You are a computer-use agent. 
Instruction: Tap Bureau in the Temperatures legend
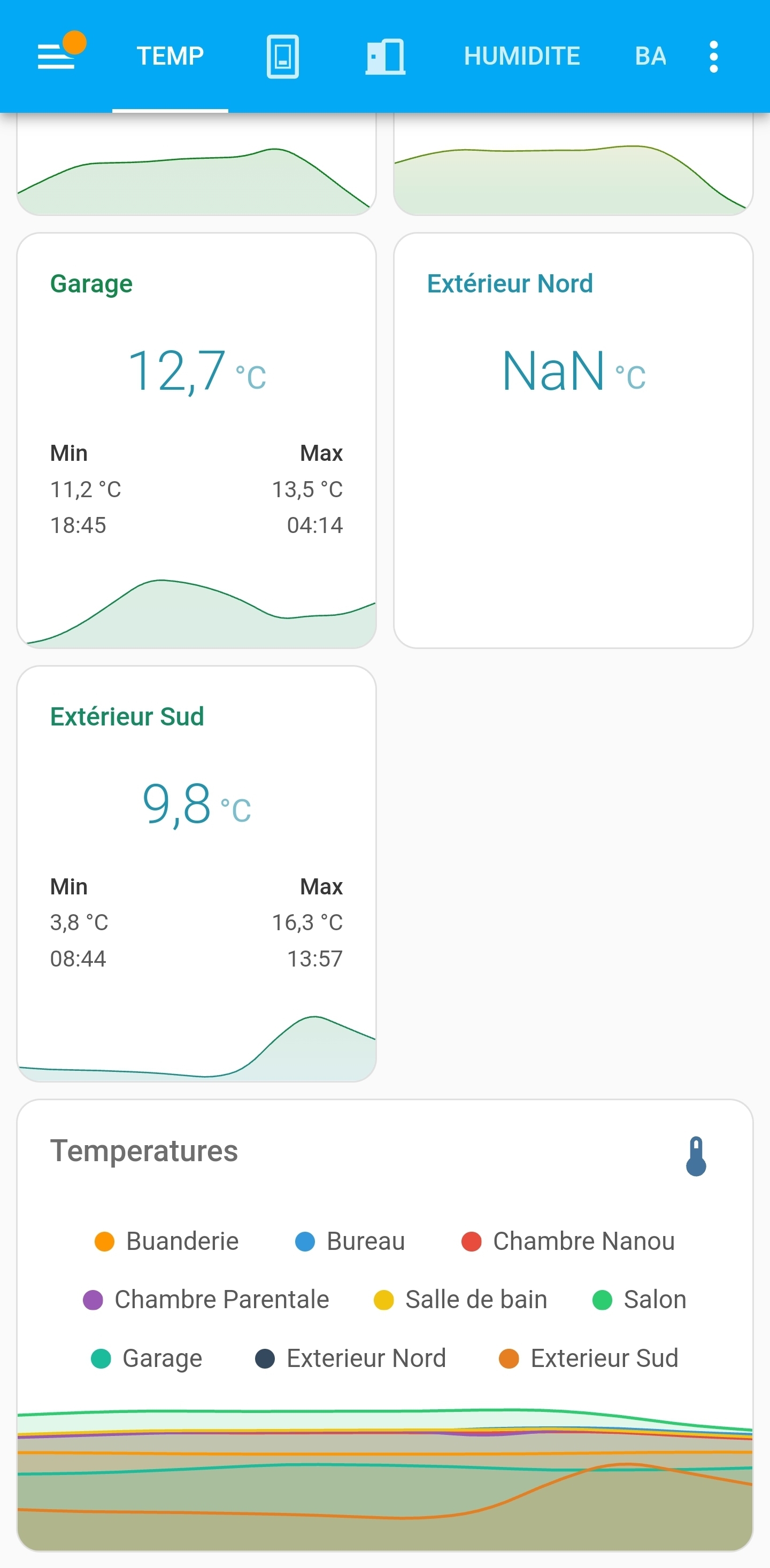pyautogui.click(x=350, y=1241)
